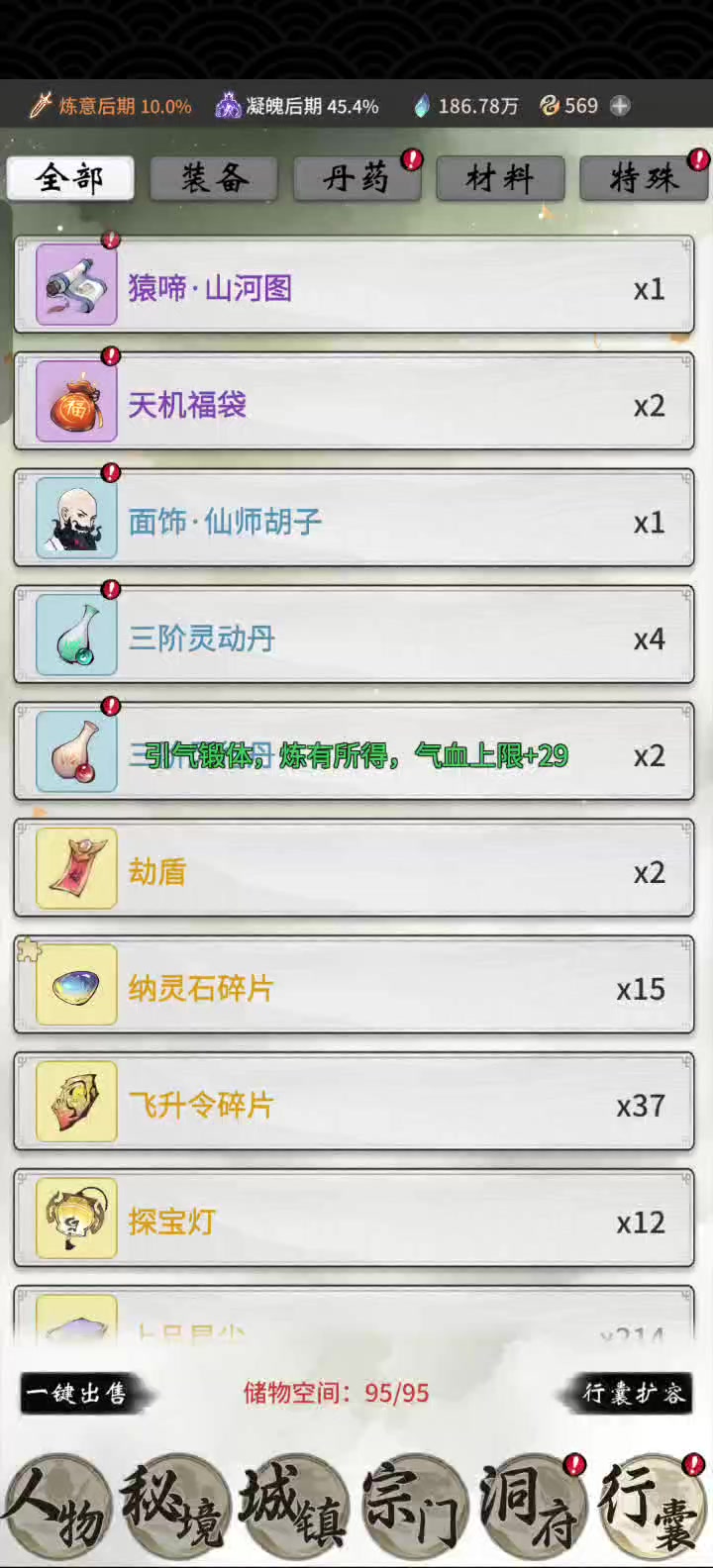Screen dimensions: 713x1568
Task: Select 面饰·仙师胡子 item
Action: click(x=354, y=522)
